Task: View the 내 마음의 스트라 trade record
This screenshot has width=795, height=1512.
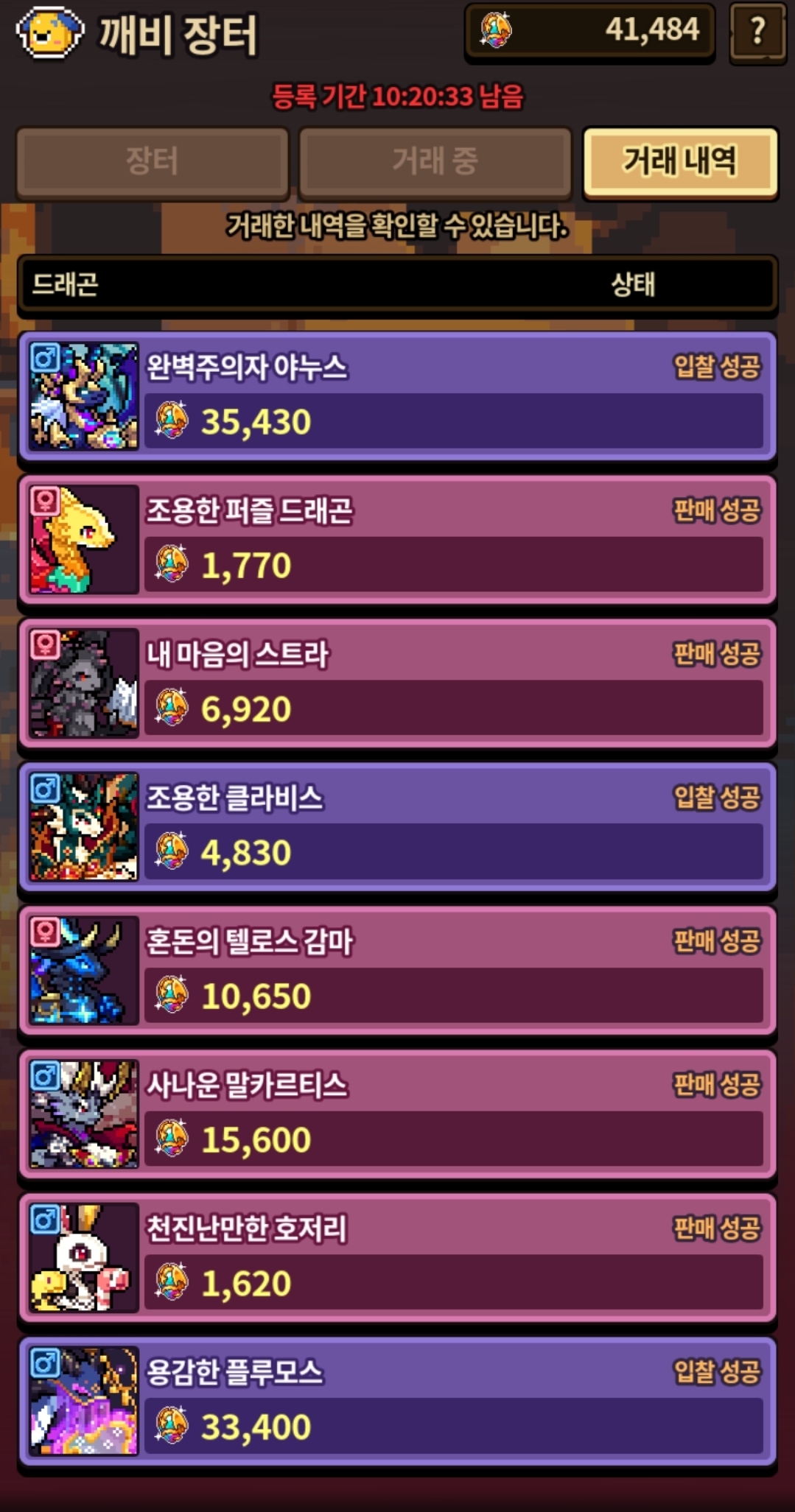Action: tap(397, 683)
